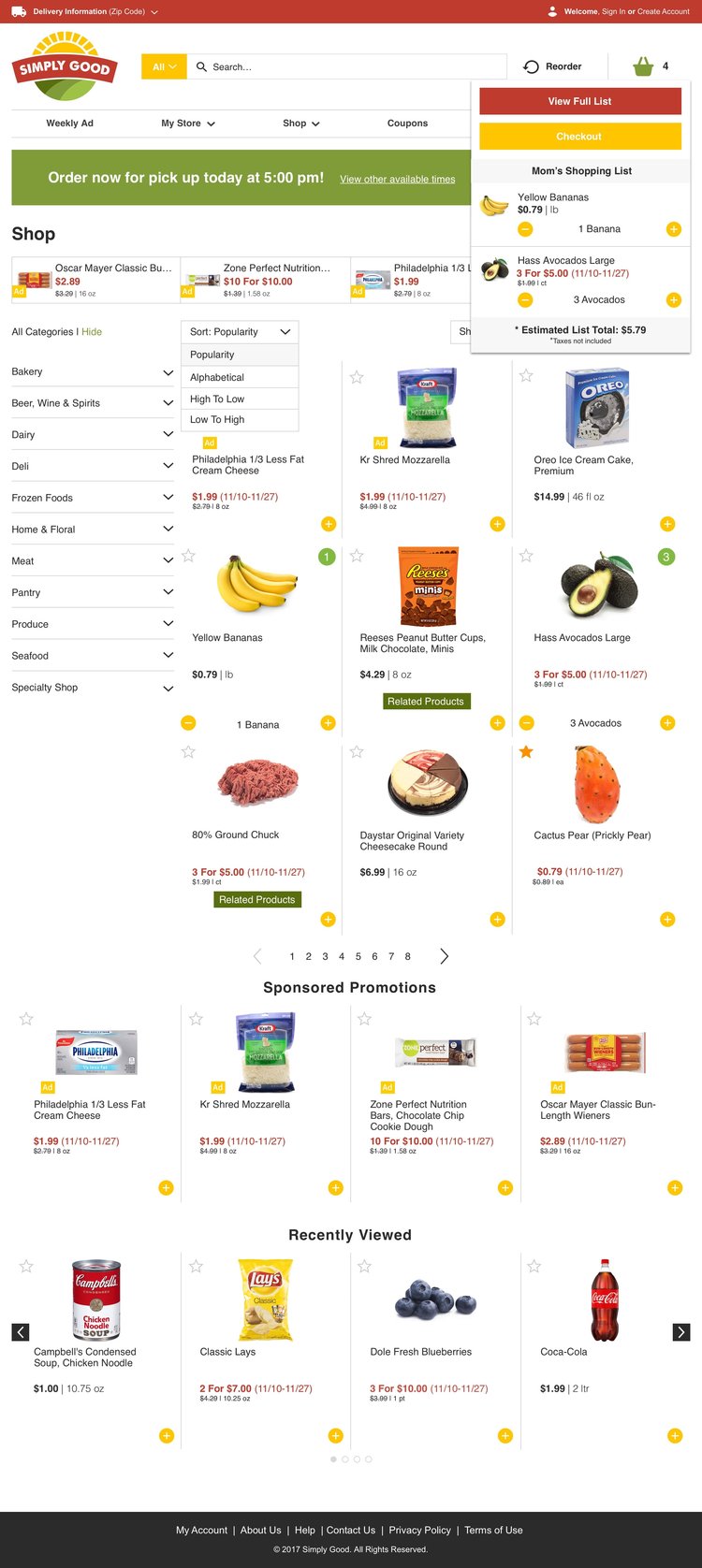This screenshot has height=1568, width=702.
Task: Expand the Produce category
Action: tap(93, 624)
